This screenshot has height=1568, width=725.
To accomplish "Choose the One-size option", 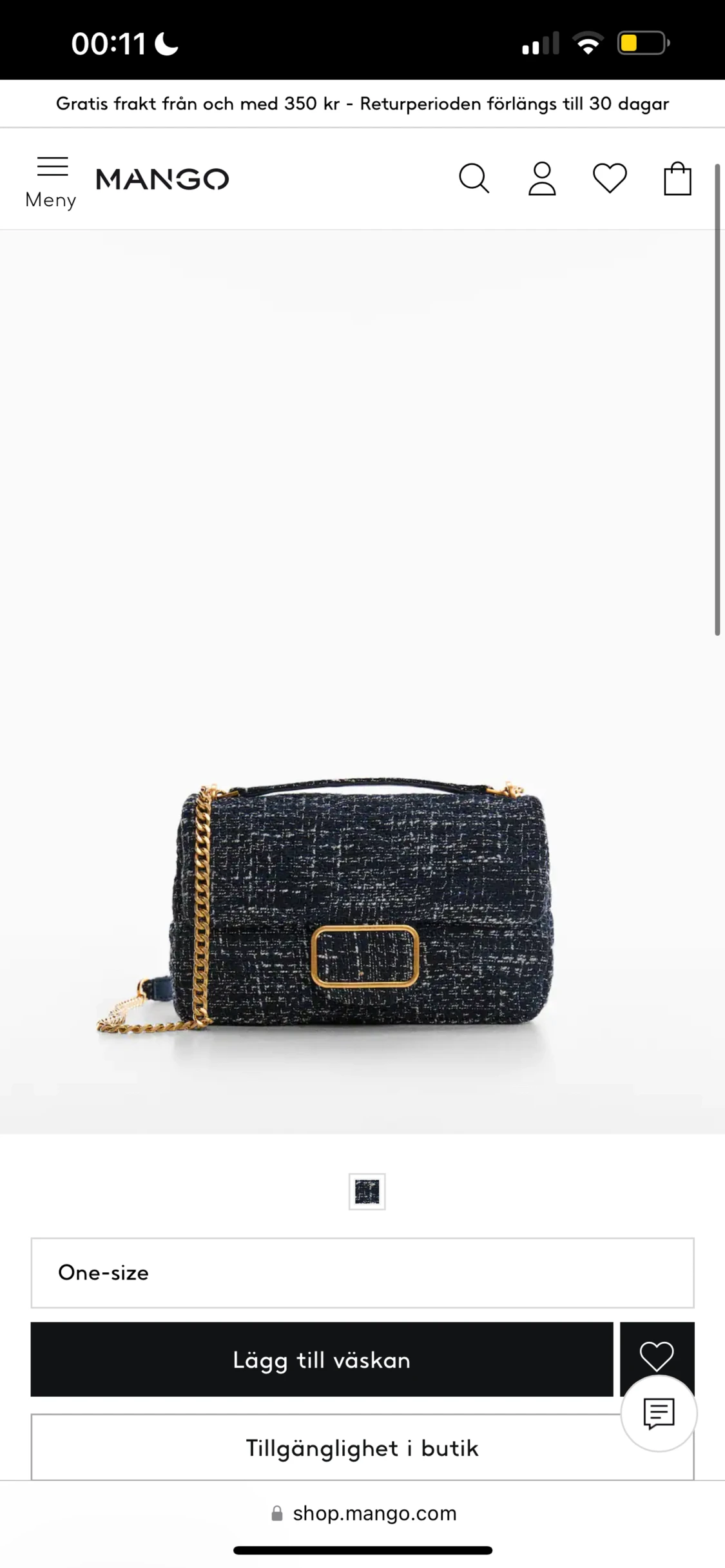I will (x=362, y=1272).
